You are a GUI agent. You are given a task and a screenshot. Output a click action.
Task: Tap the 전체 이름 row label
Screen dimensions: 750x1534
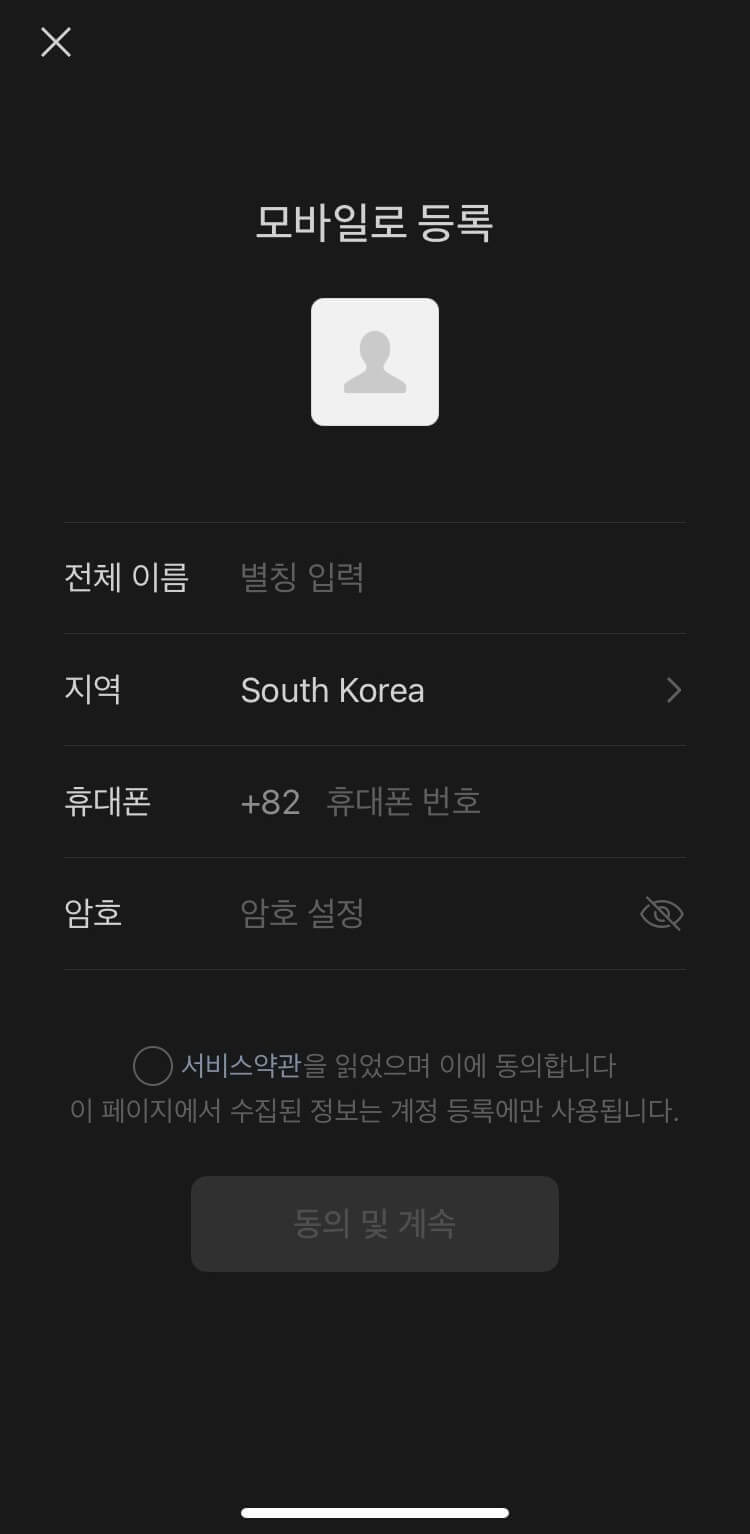coord(126,578)
